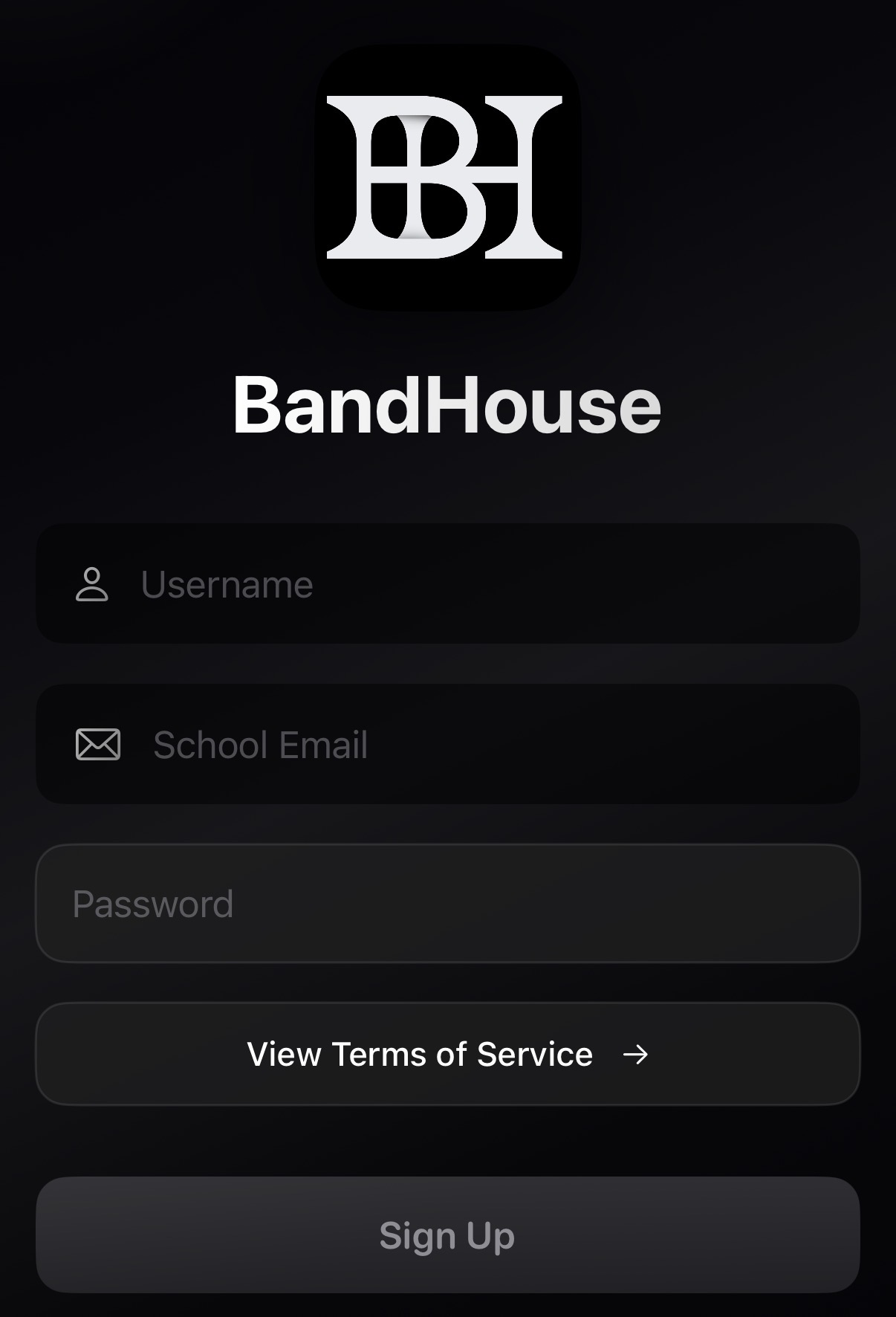Click the Username input field
The height and width of the screenshot is (1317, 896).
[x=446, y=584]
